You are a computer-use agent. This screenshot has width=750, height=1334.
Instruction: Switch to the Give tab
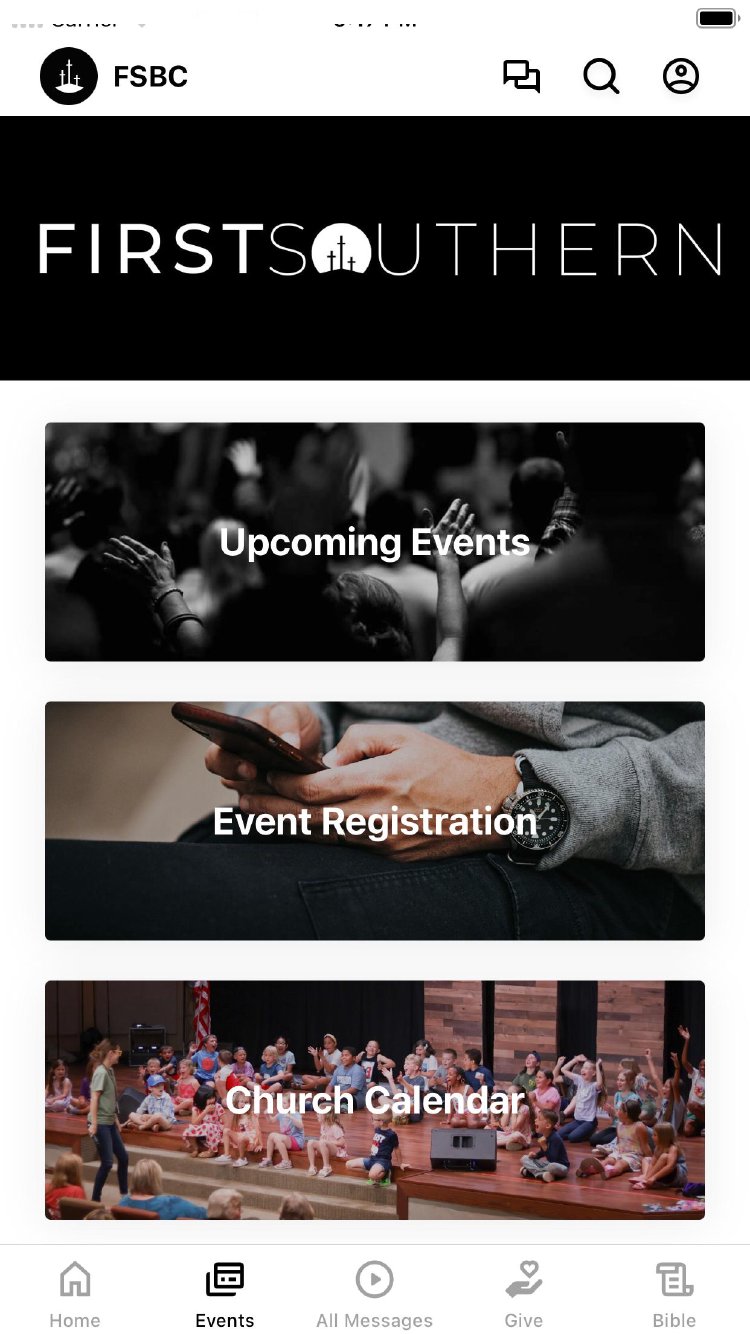524,1294
